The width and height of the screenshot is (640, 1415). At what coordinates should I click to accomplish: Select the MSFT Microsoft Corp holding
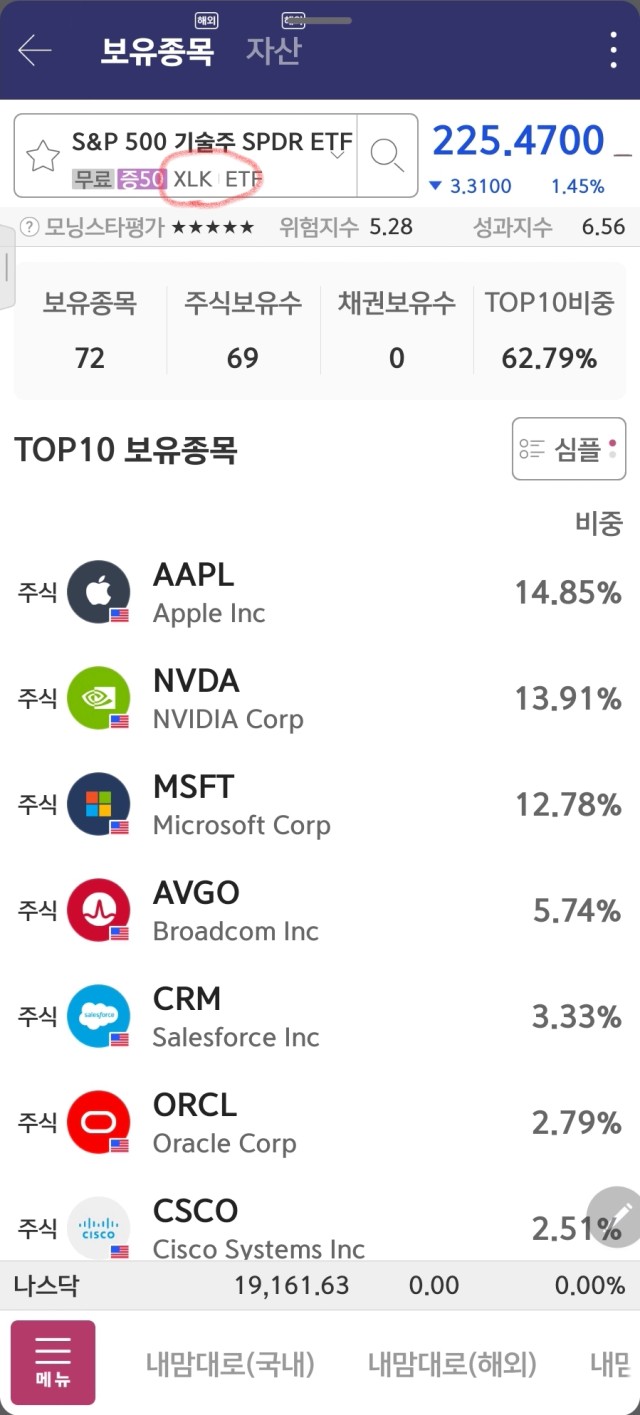click(x=320, y=804)
